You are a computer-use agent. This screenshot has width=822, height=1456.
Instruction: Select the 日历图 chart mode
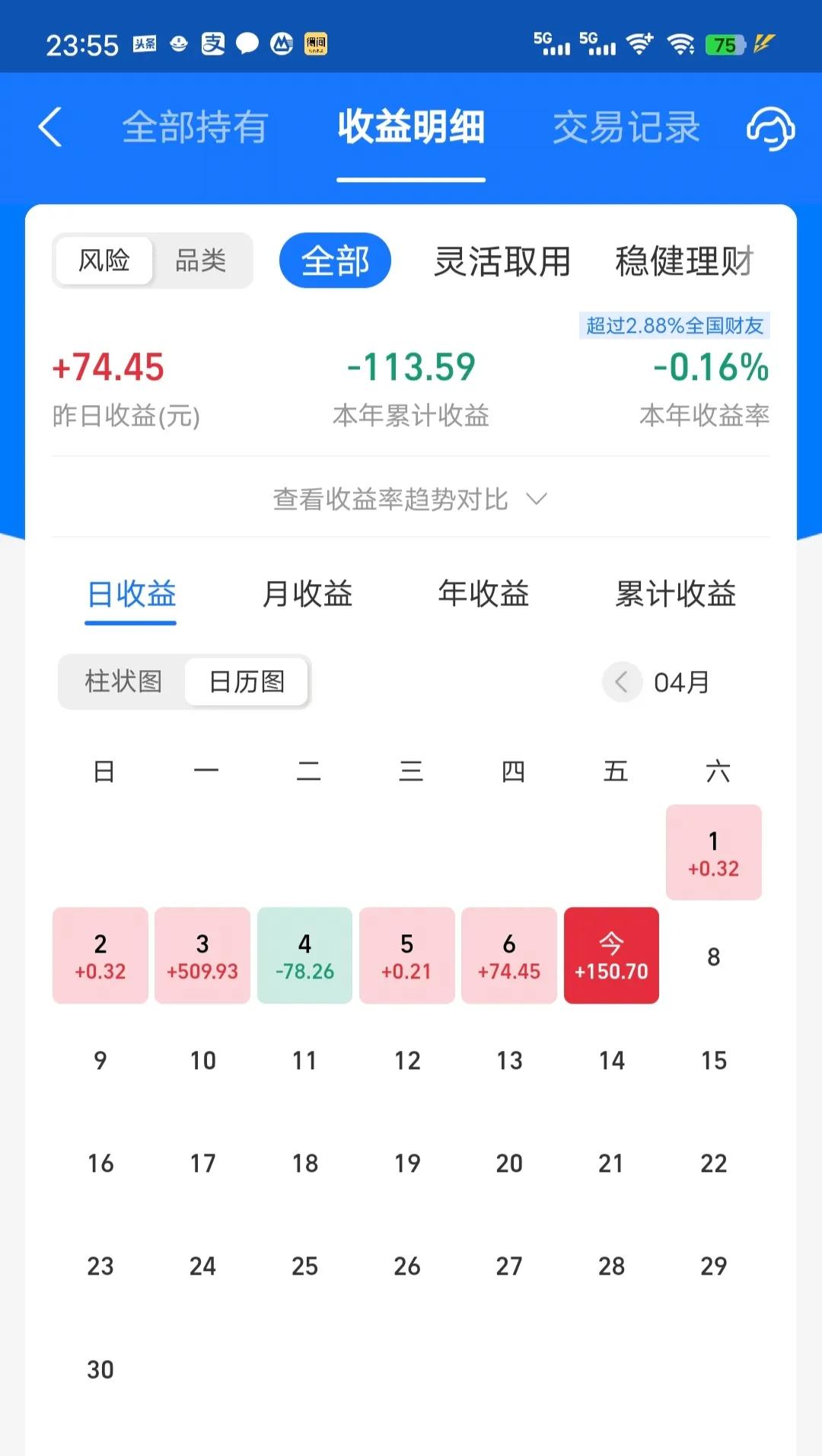click(247, 682)
